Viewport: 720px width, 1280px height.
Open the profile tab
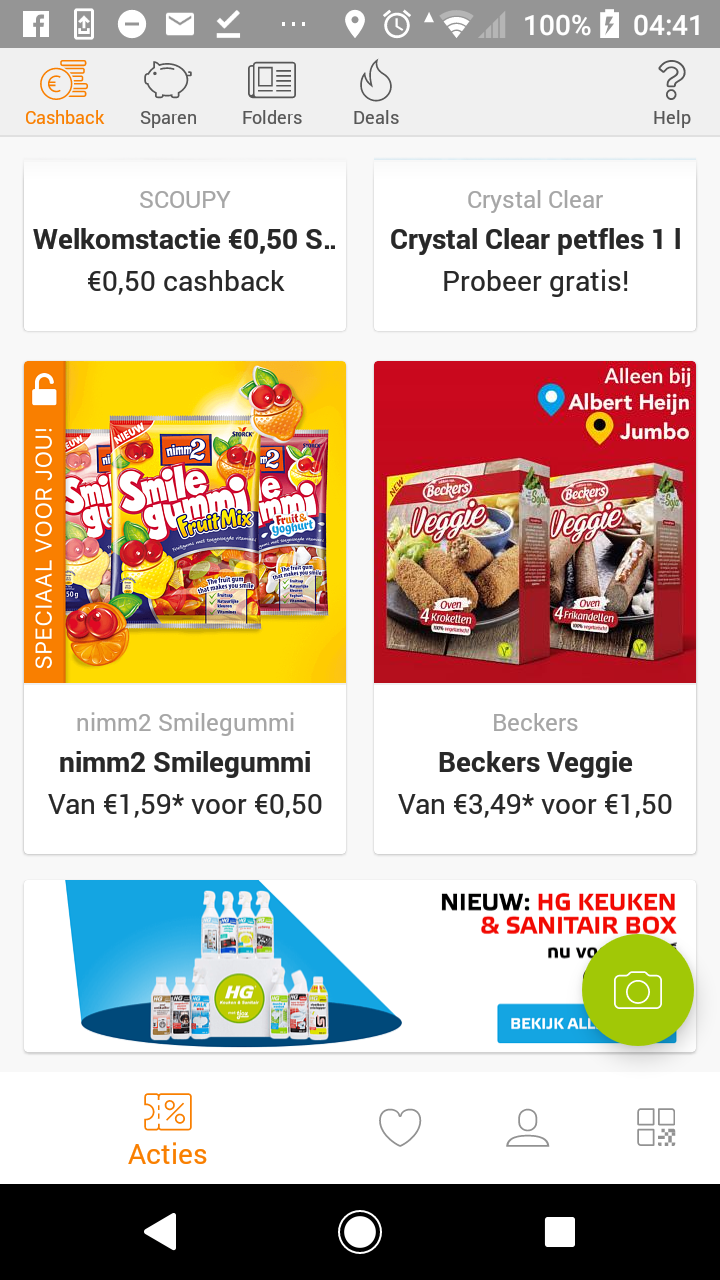tap(528, 1128)
